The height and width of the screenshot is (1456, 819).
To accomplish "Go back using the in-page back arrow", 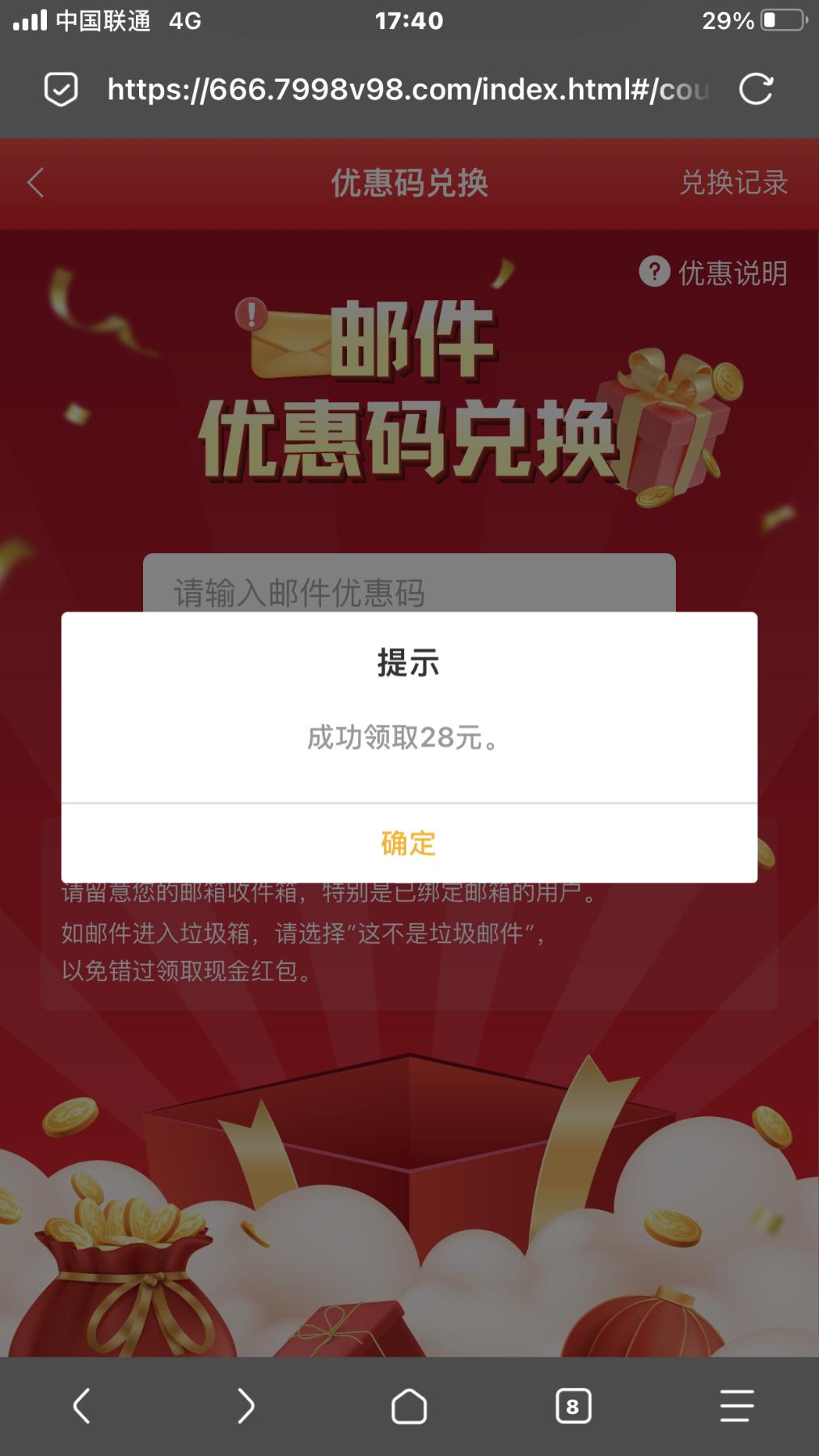I will point(36,183).
